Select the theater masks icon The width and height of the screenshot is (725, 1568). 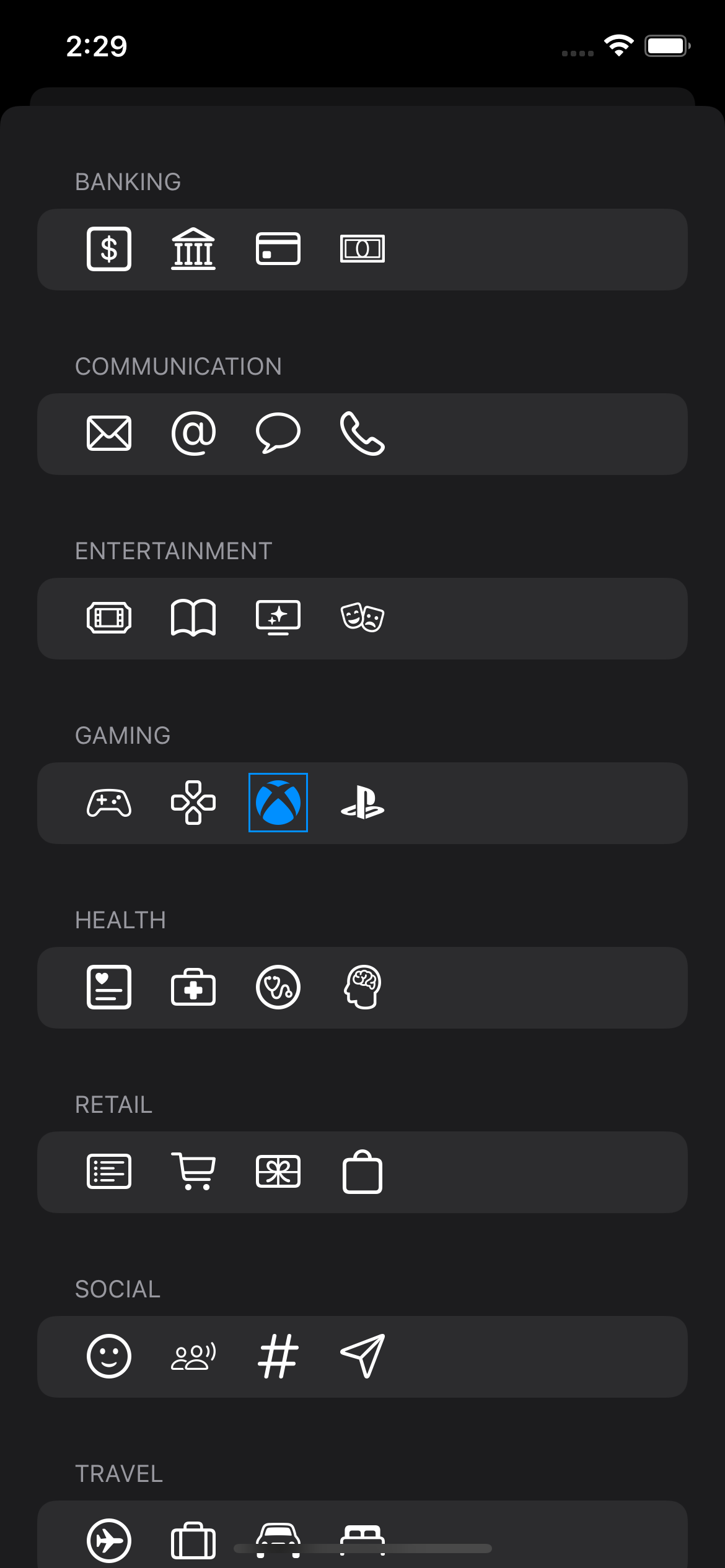coord(362,617)
